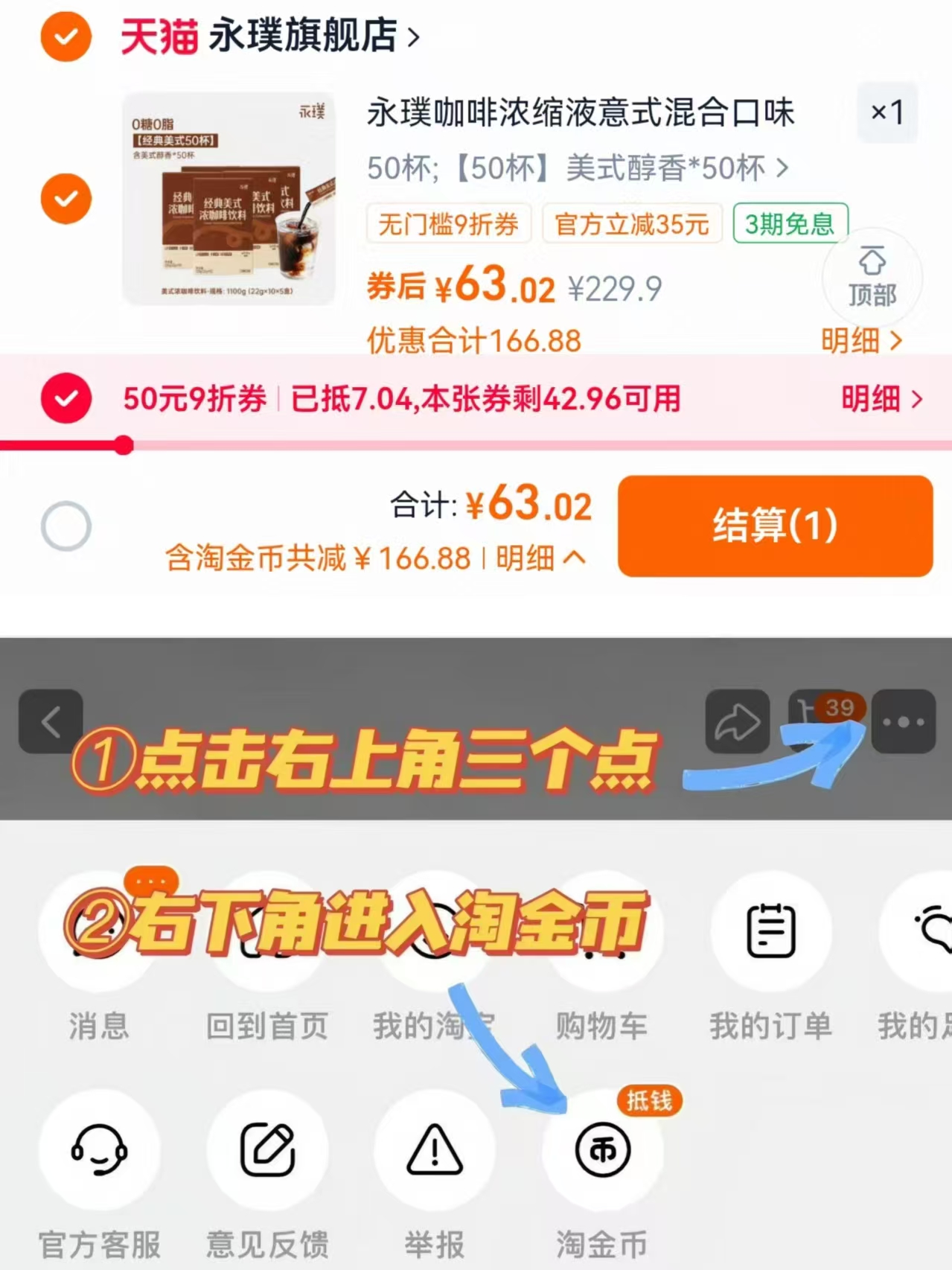Viewport: 952px width, 1270px height.
Task: Uncheck the coffee product item checkbox
Action: 65,199
